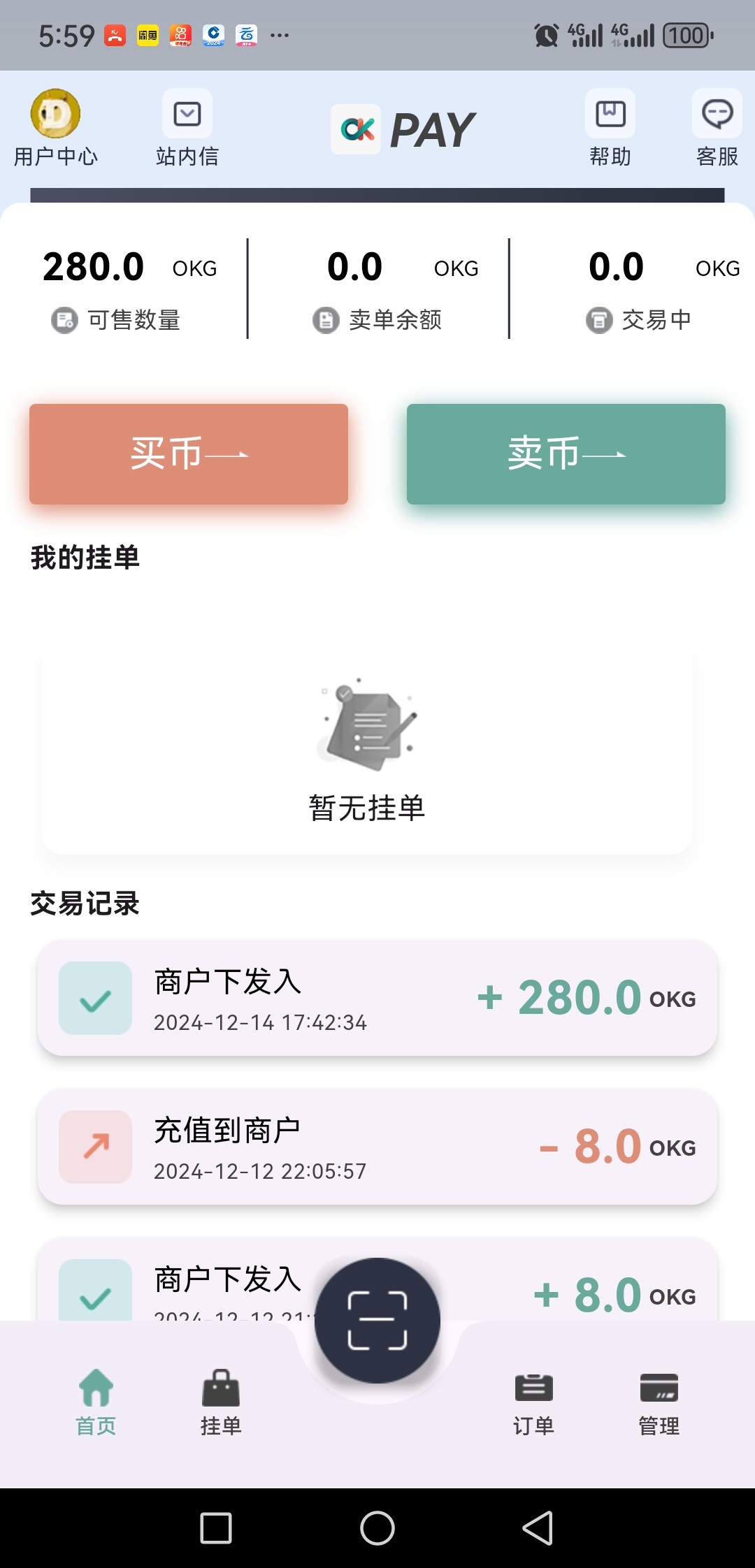Open the 充值到商户 -8.0 OKG record
Screen dimensions: 755x1568
coord(377,1147)
